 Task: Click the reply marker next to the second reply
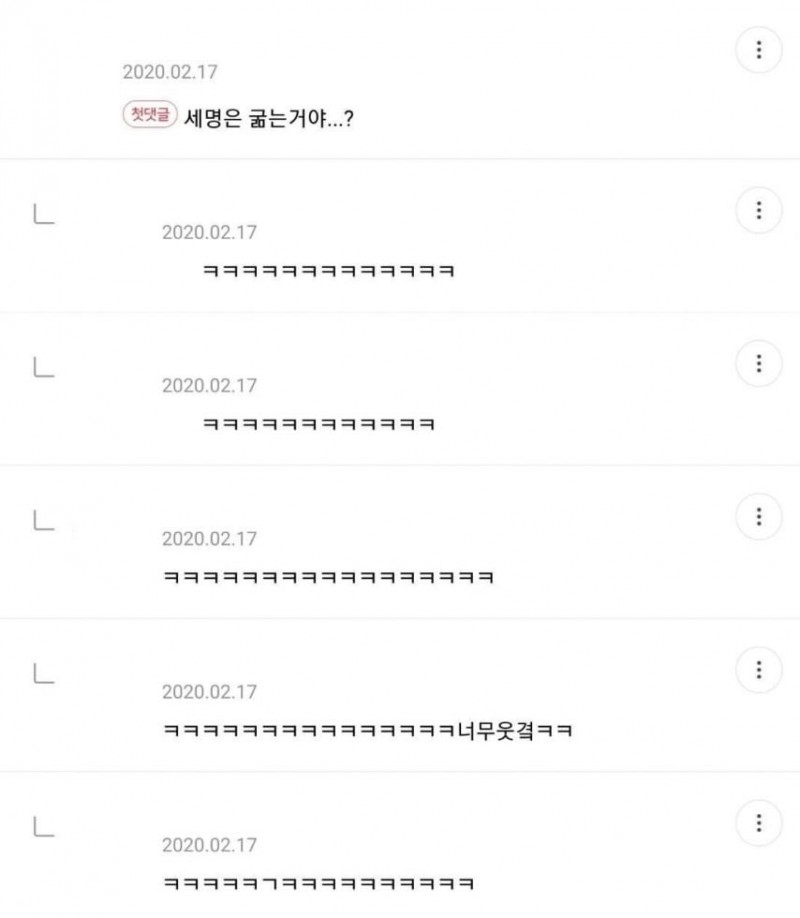pos(41,369)
